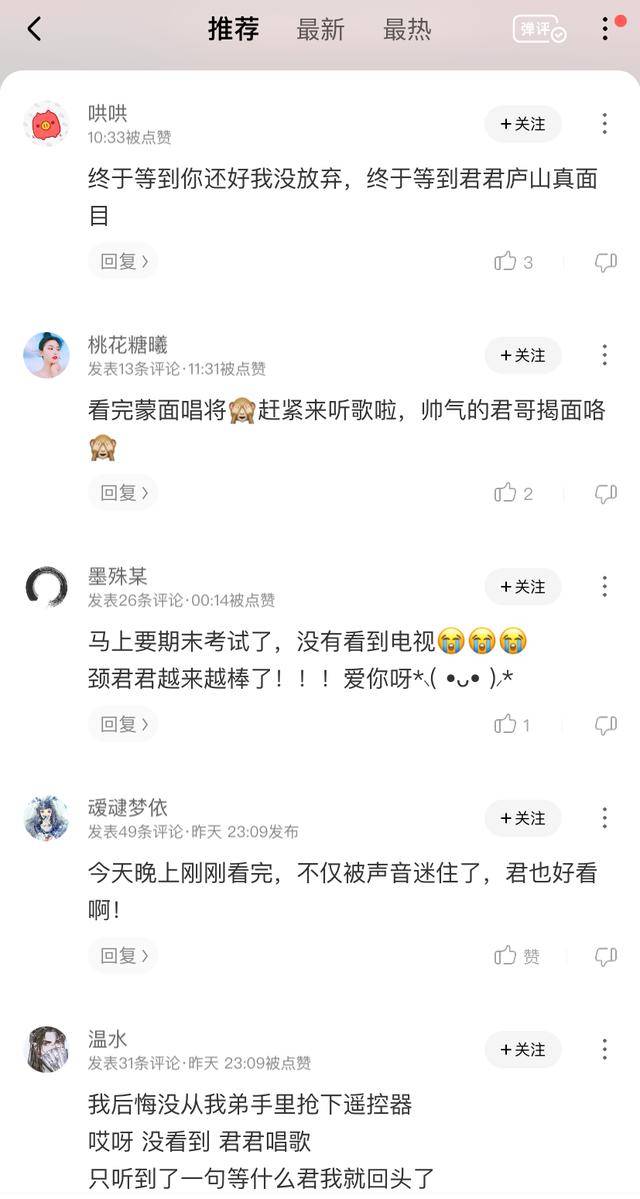The height and width of the screenshot is (1199, 640).
Task: Dislike 墨殊某's comment
Action: (x=606, y=725)
